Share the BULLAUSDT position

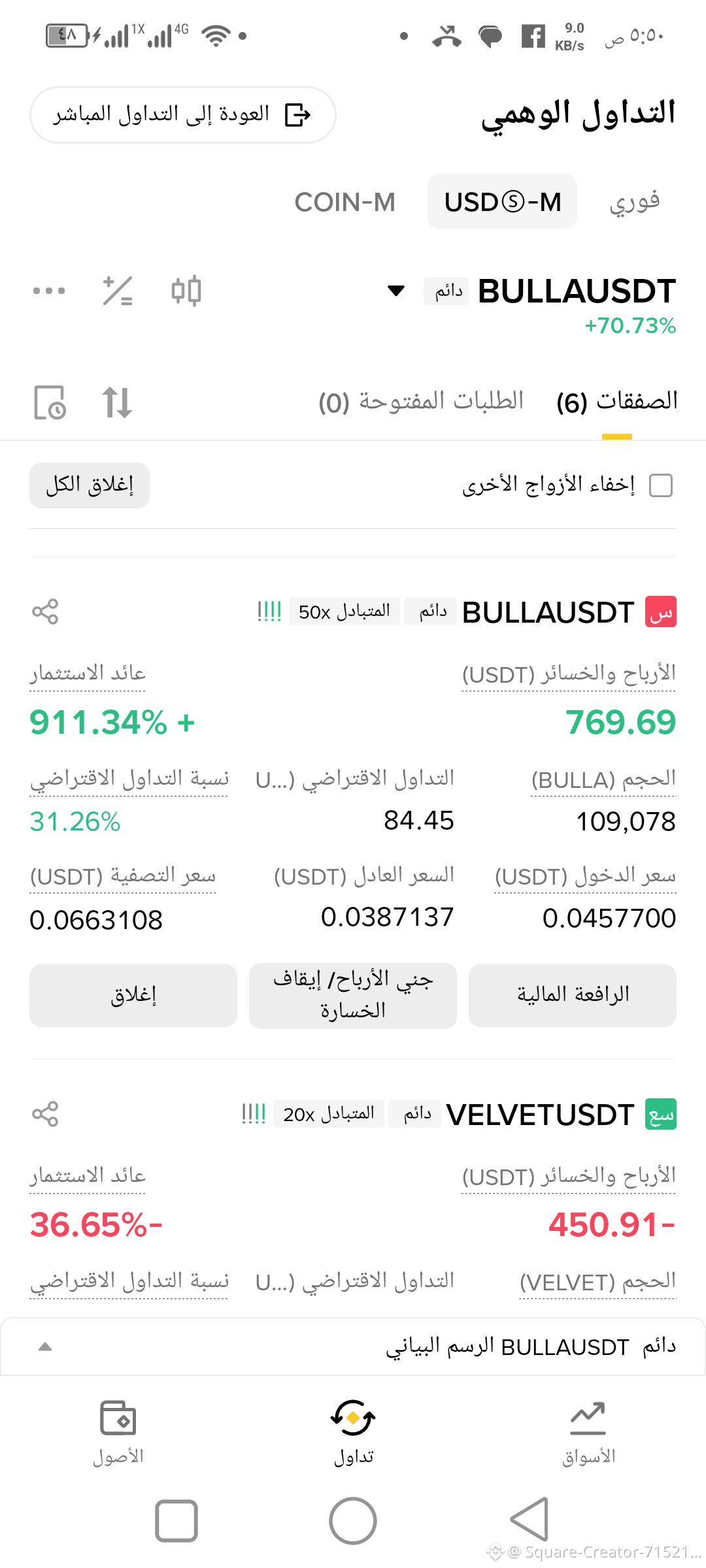point(45,612)
